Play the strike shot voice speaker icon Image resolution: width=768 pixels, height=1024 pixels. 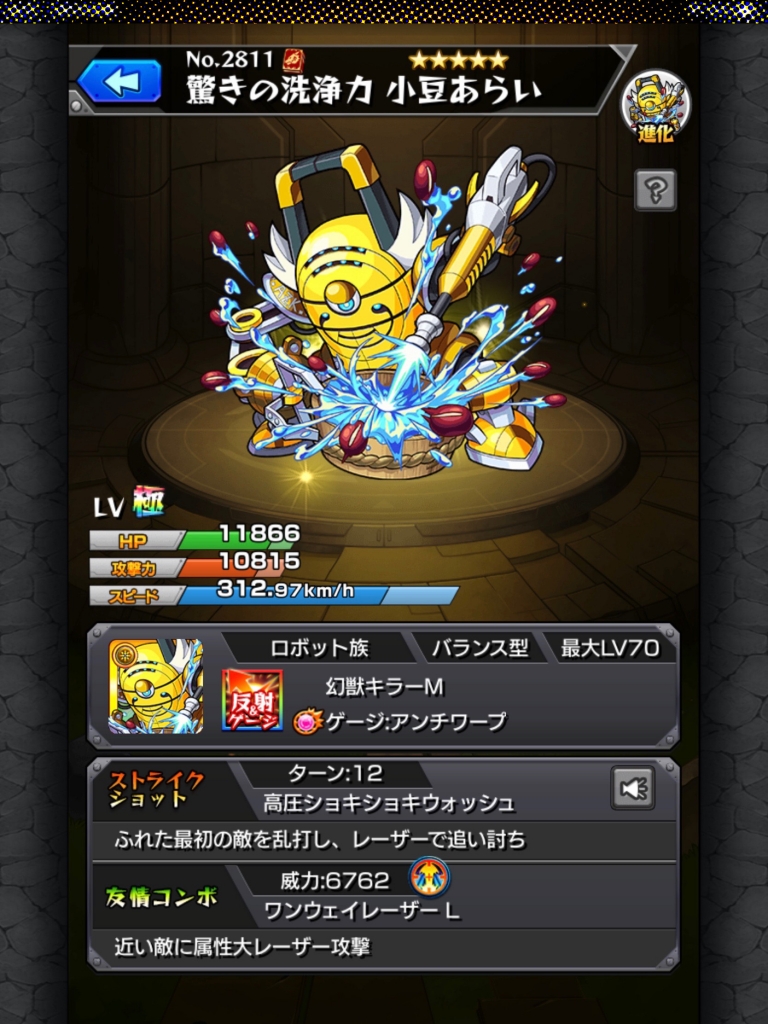click(x=632, y=788)
